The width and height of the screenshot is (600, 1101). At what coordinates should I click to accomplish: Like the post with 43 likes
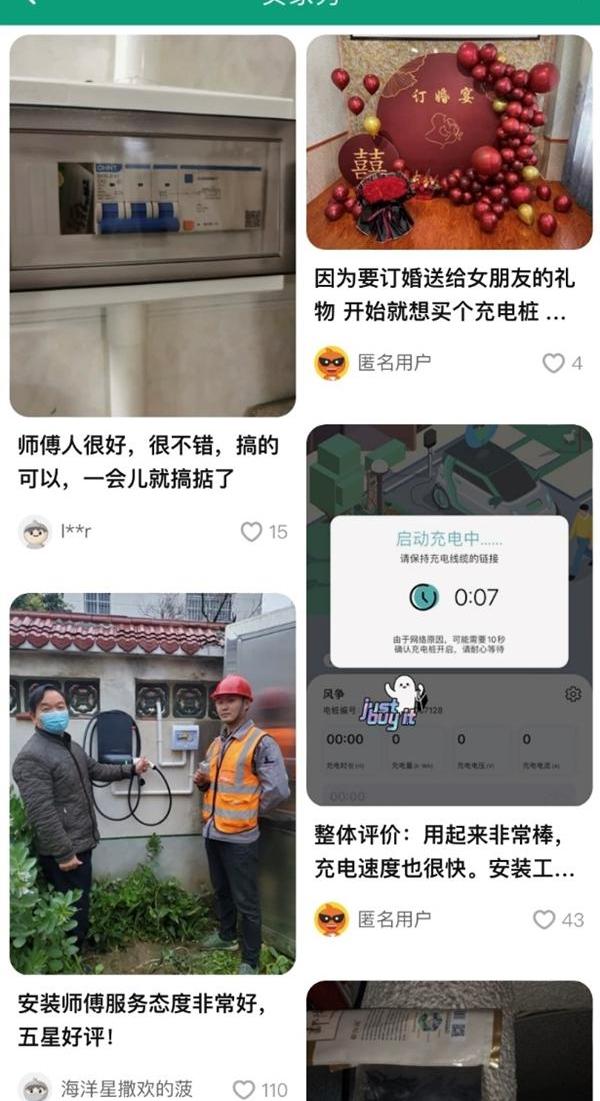coord(544,919)
